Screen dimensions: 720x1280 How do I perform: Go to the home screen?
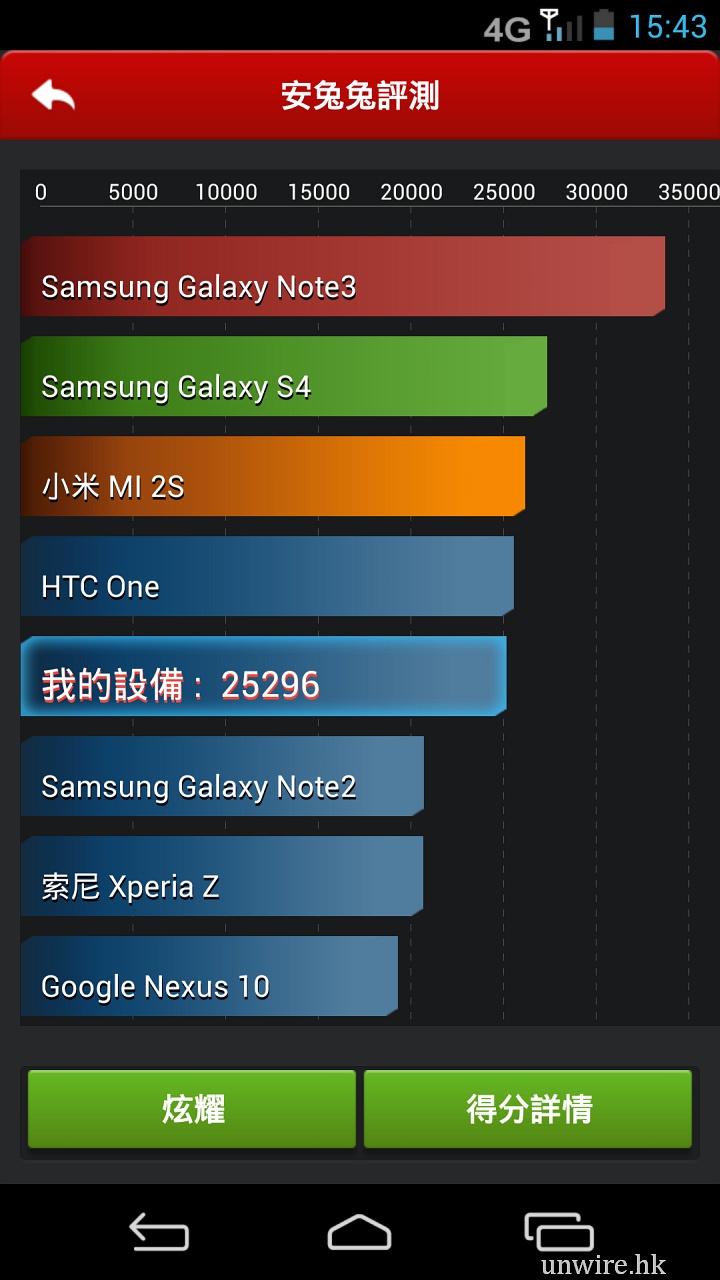359,1231
